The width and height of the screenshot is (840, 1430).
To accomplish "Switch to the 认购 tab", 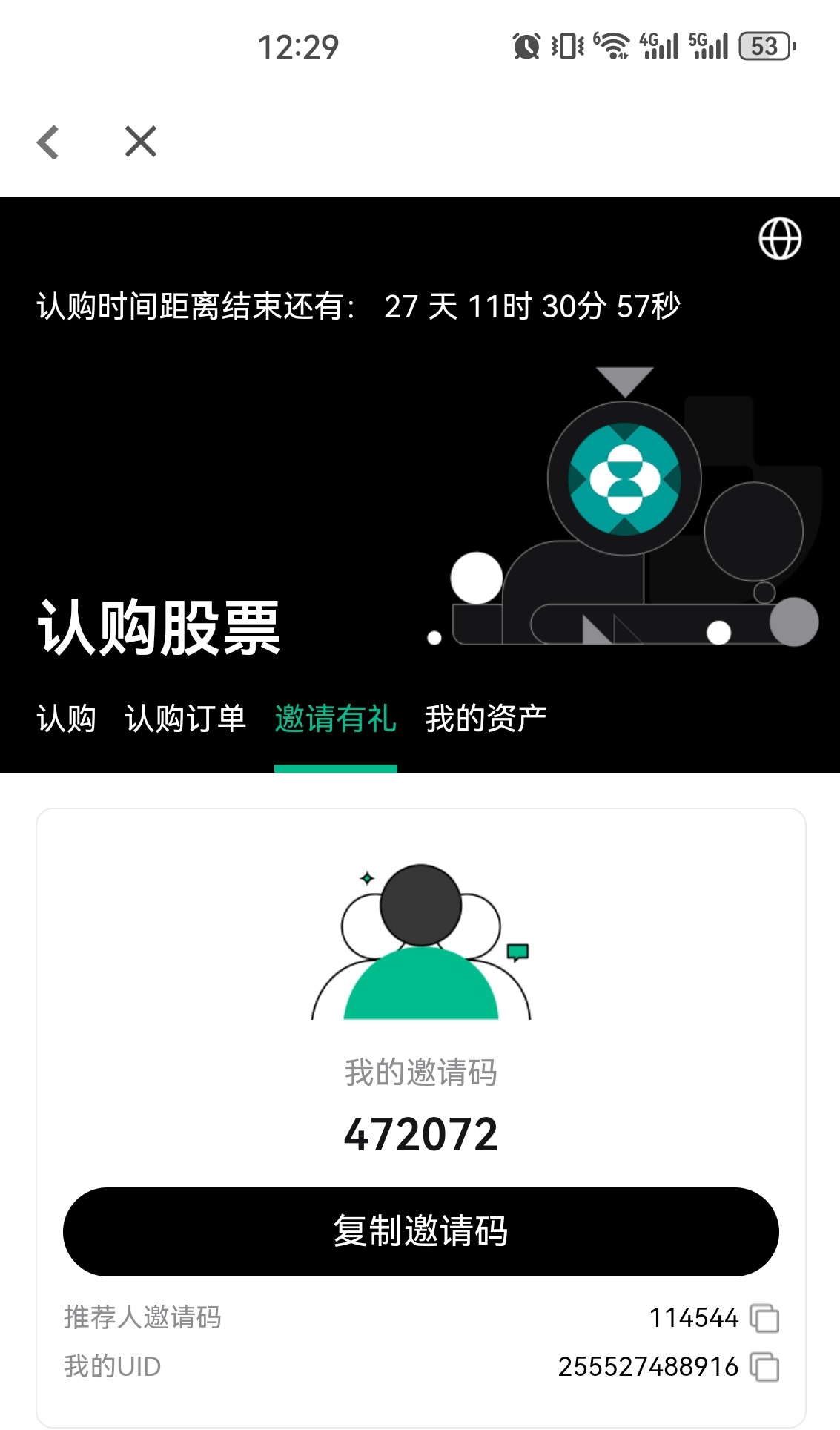I will coord(66,719).
